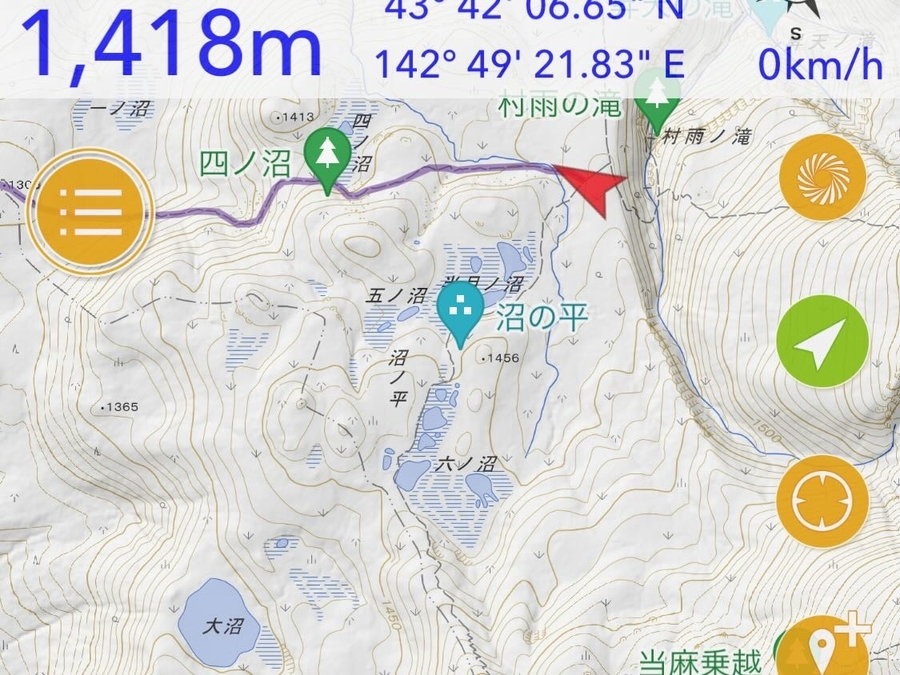Screen dimensions: 900x675
Task: Select the 四ノ沼 tree marker
Action: [327, 158]
